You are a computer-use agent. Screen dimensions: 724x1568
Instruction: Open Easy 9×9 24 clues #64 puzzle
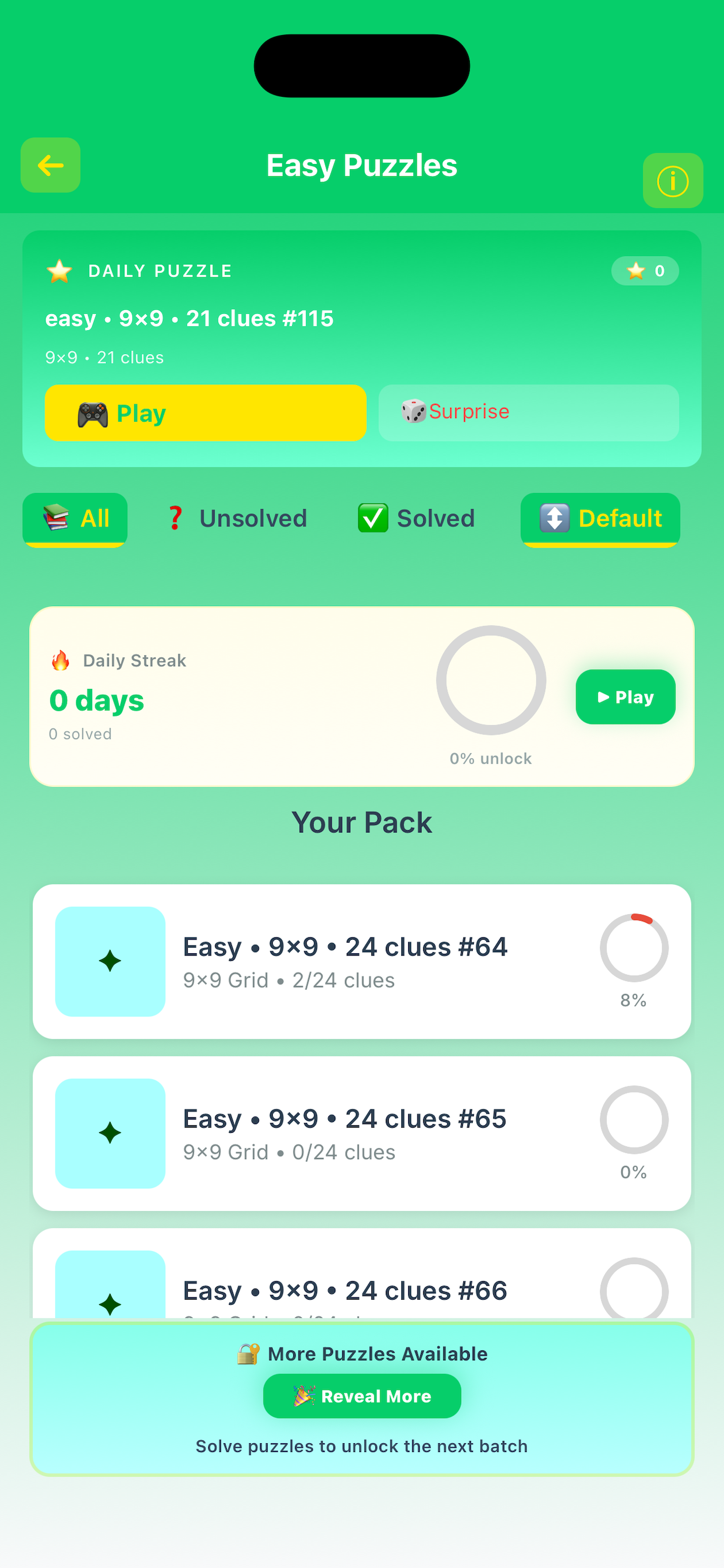coord(361,961)
